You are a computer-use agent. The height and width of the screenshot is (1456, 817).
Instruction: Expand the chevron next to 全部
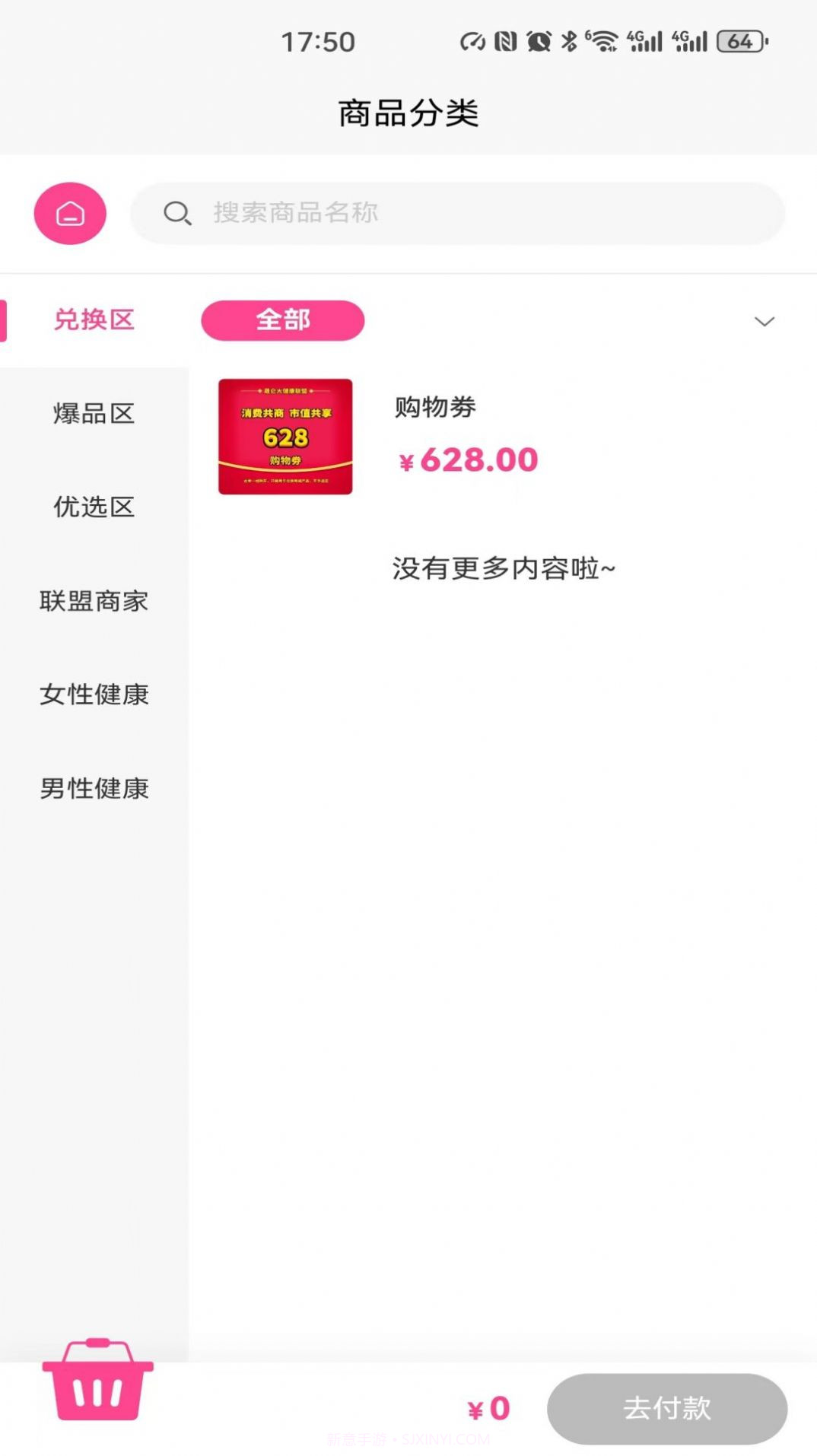click(x=765, y=322)
